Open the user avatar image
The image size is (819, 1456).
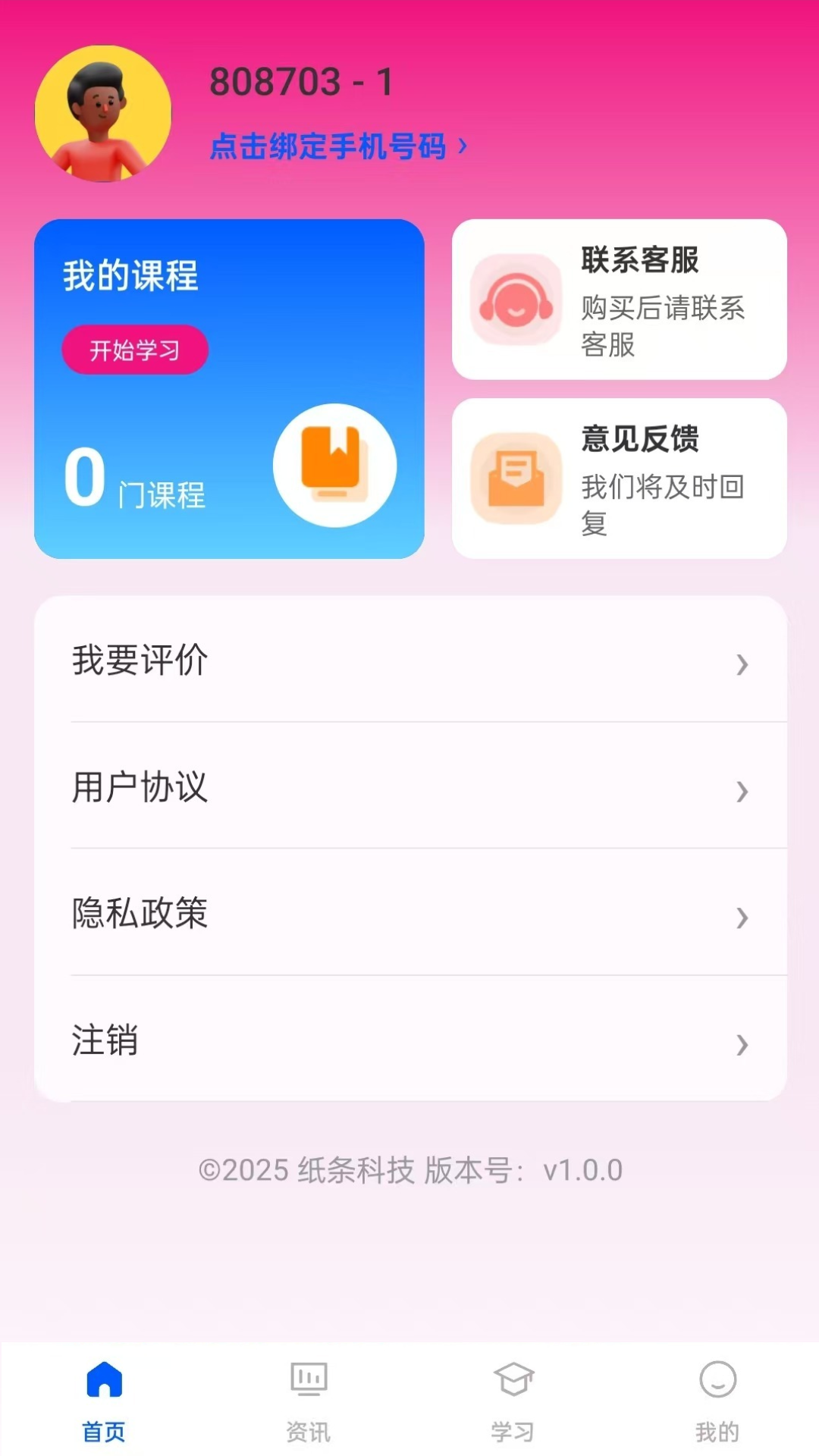103,114
